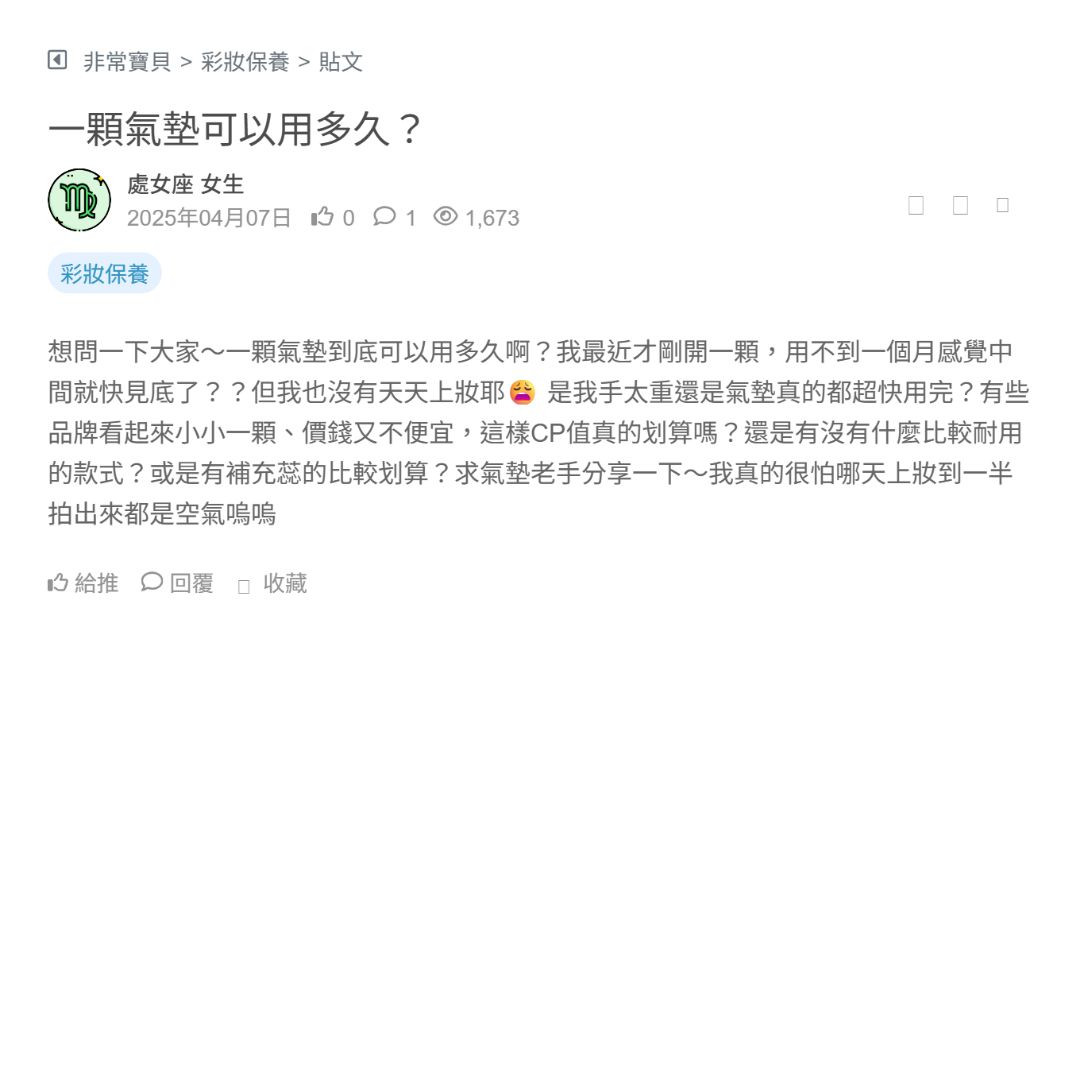Give this post a 給推
This screenshot has height=1080, width=1080.
[83, 583]
